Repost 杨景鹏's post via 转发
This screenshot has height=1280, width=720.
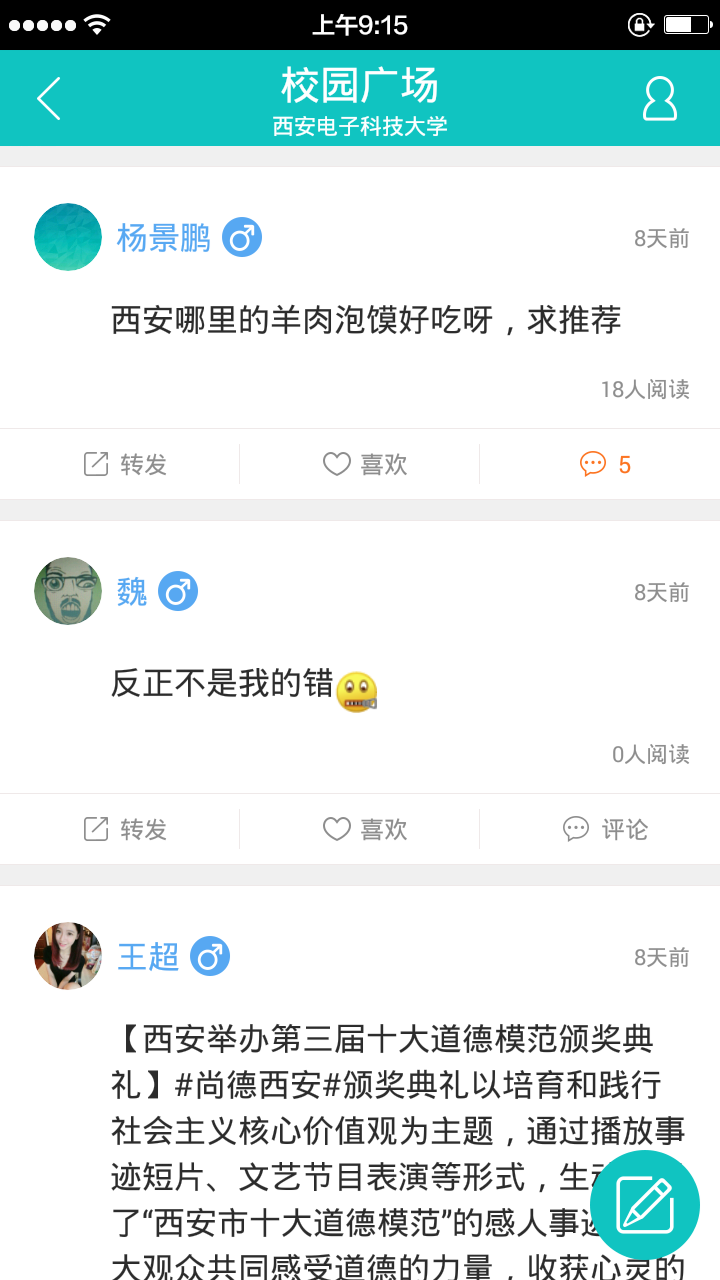click(124, 464)
